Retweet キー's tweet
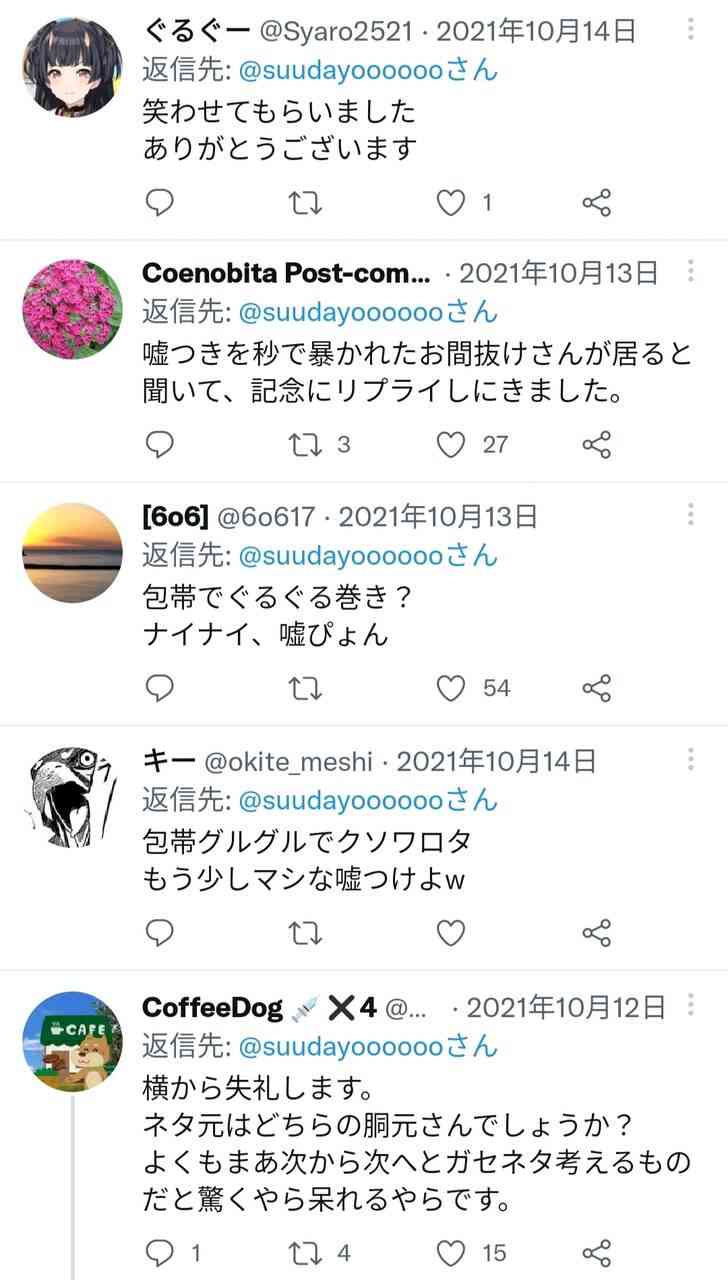 tap(305, 933)
